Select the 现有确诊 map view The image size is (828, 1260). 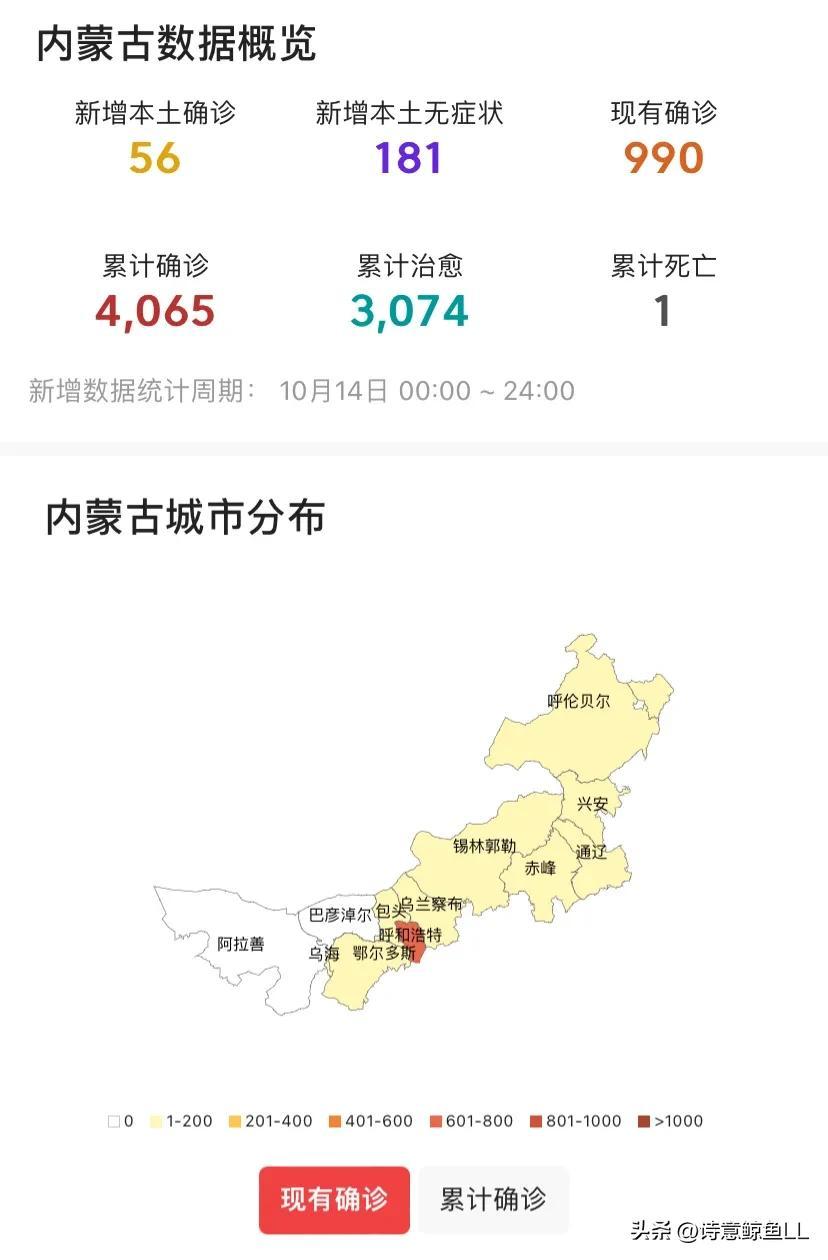334,1199
